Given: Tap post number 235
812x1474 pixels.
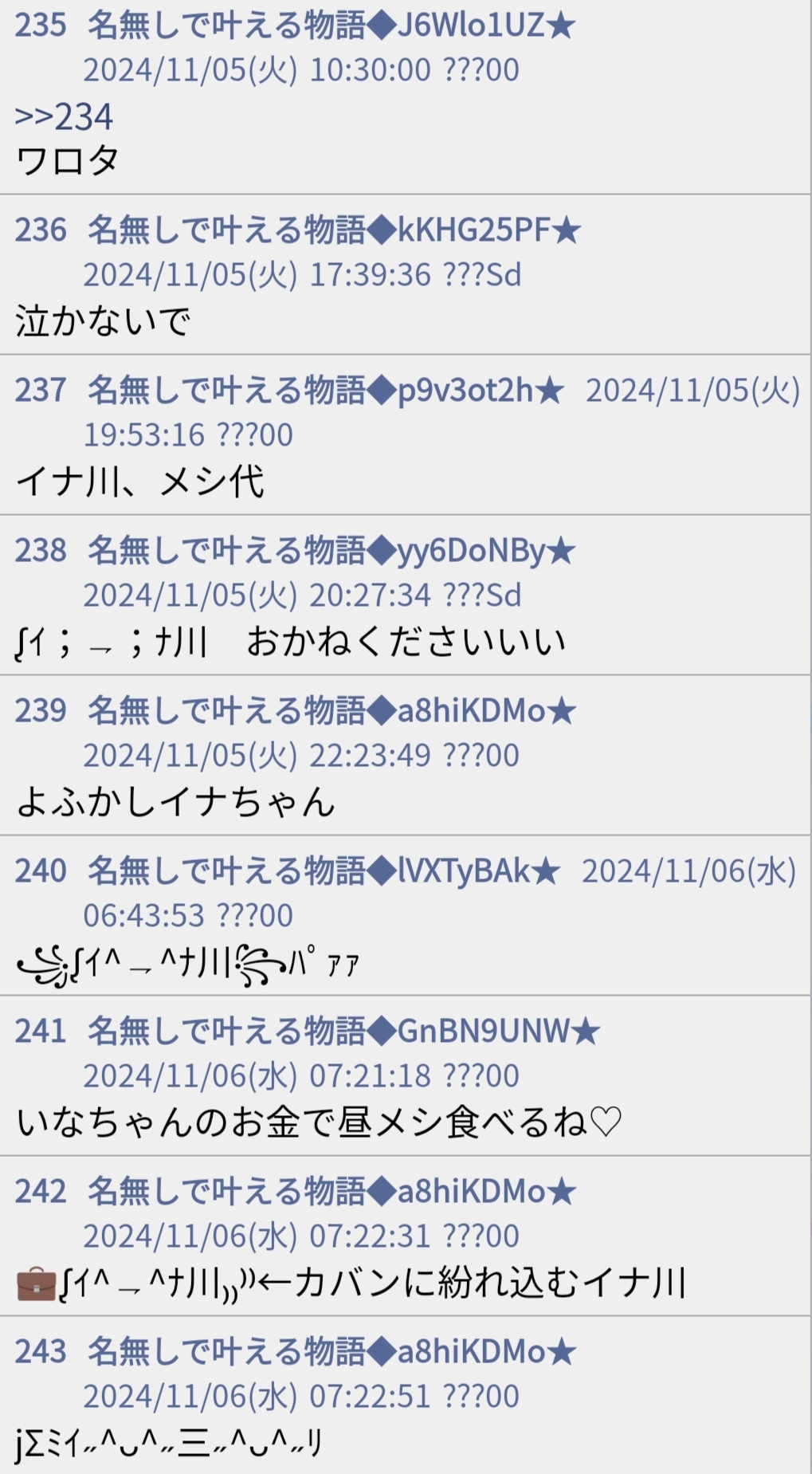Looking at the screenshot, I should [x=41, y=26].
